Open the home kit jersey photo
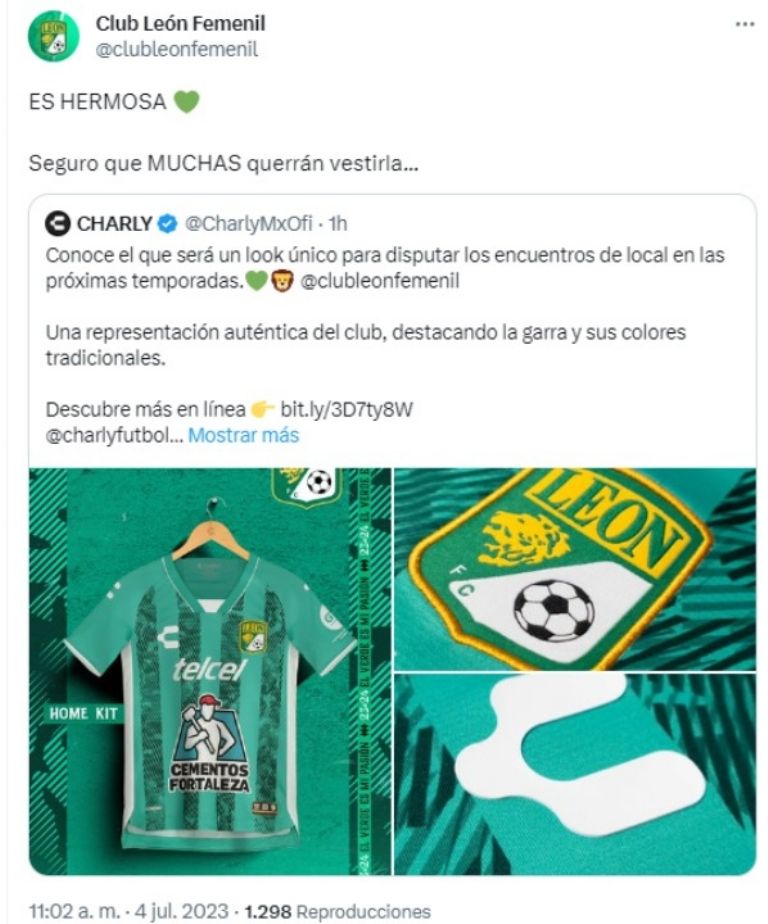The width and height of the screenshot is (768, 924). [209, 671]
